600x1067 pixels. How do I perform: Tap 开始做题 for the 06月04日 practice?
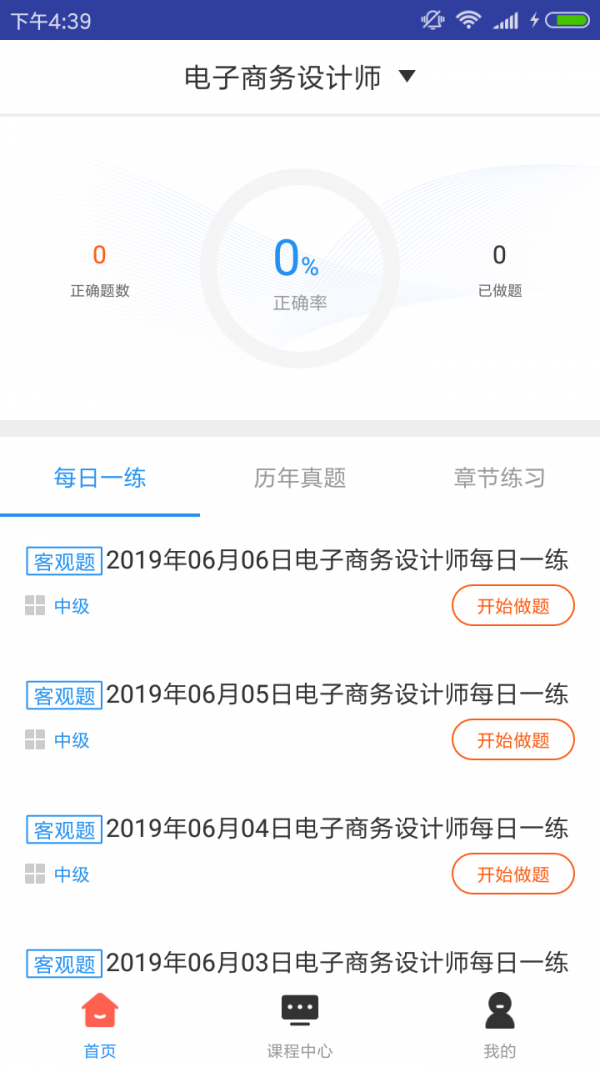[x=513, y=874]
